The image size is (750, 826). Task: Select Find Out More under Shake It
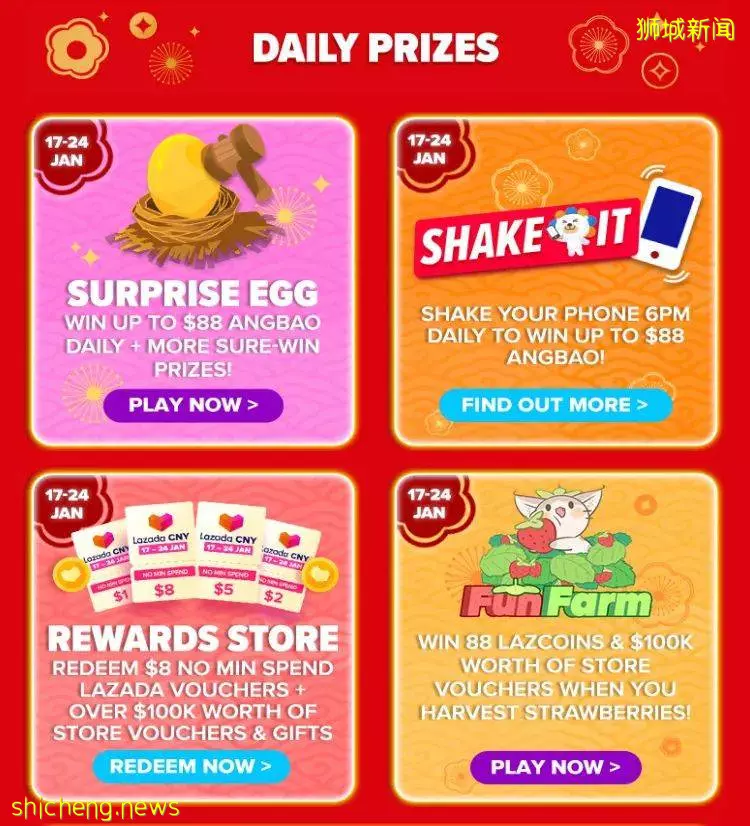click(x=555, y=405)
